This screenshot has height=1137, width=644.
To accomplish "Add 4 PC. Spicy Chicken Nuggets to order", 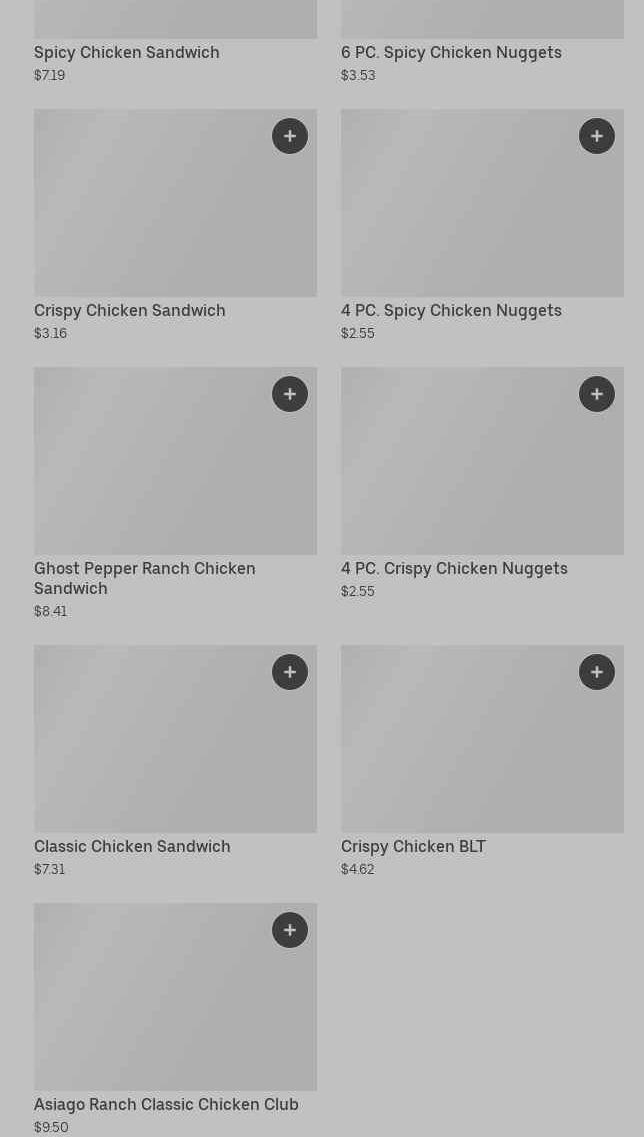I will (597, 136).
